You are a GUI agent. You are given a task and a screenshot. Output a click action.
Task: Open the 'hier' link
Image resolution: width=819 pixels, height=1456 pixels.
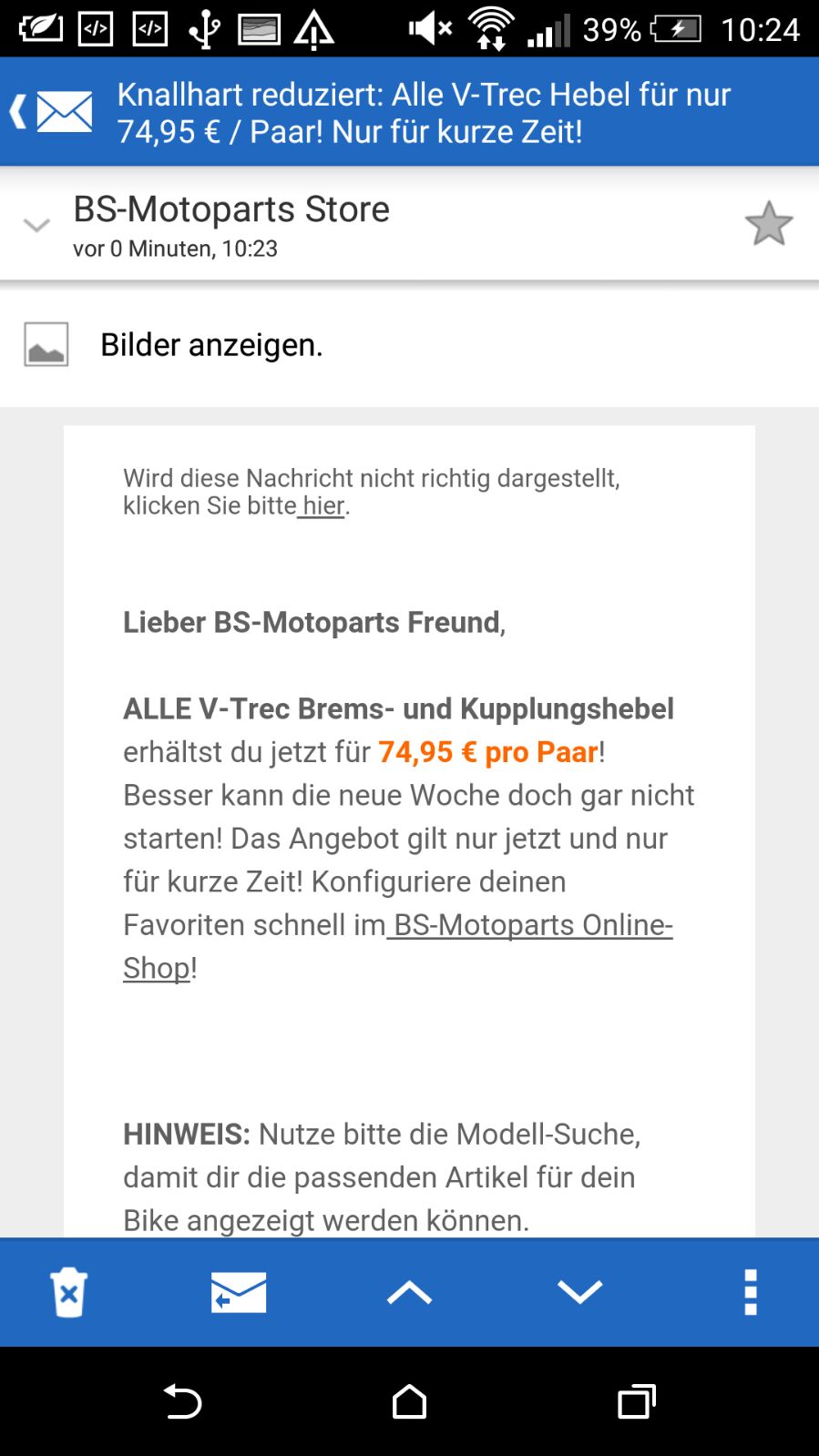(323, 505)
